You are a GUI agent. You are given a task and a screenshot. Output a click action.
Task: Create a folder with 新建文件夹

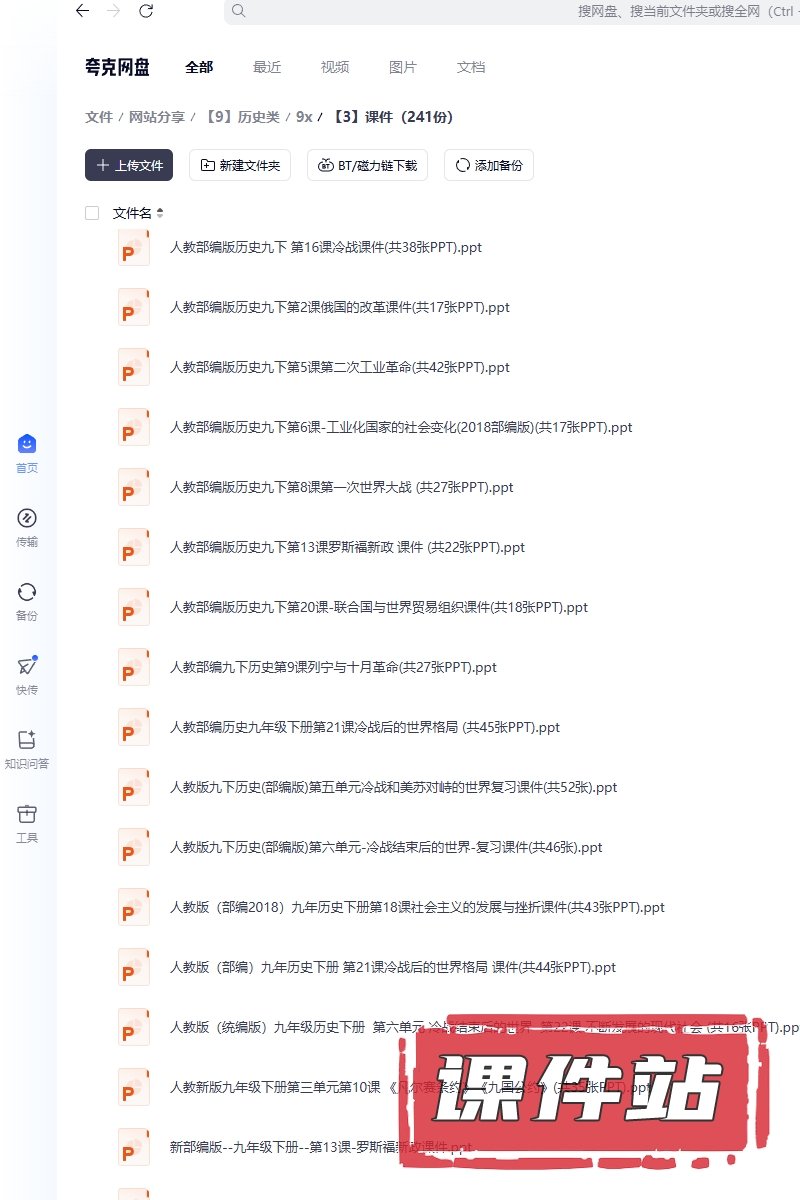240,165
